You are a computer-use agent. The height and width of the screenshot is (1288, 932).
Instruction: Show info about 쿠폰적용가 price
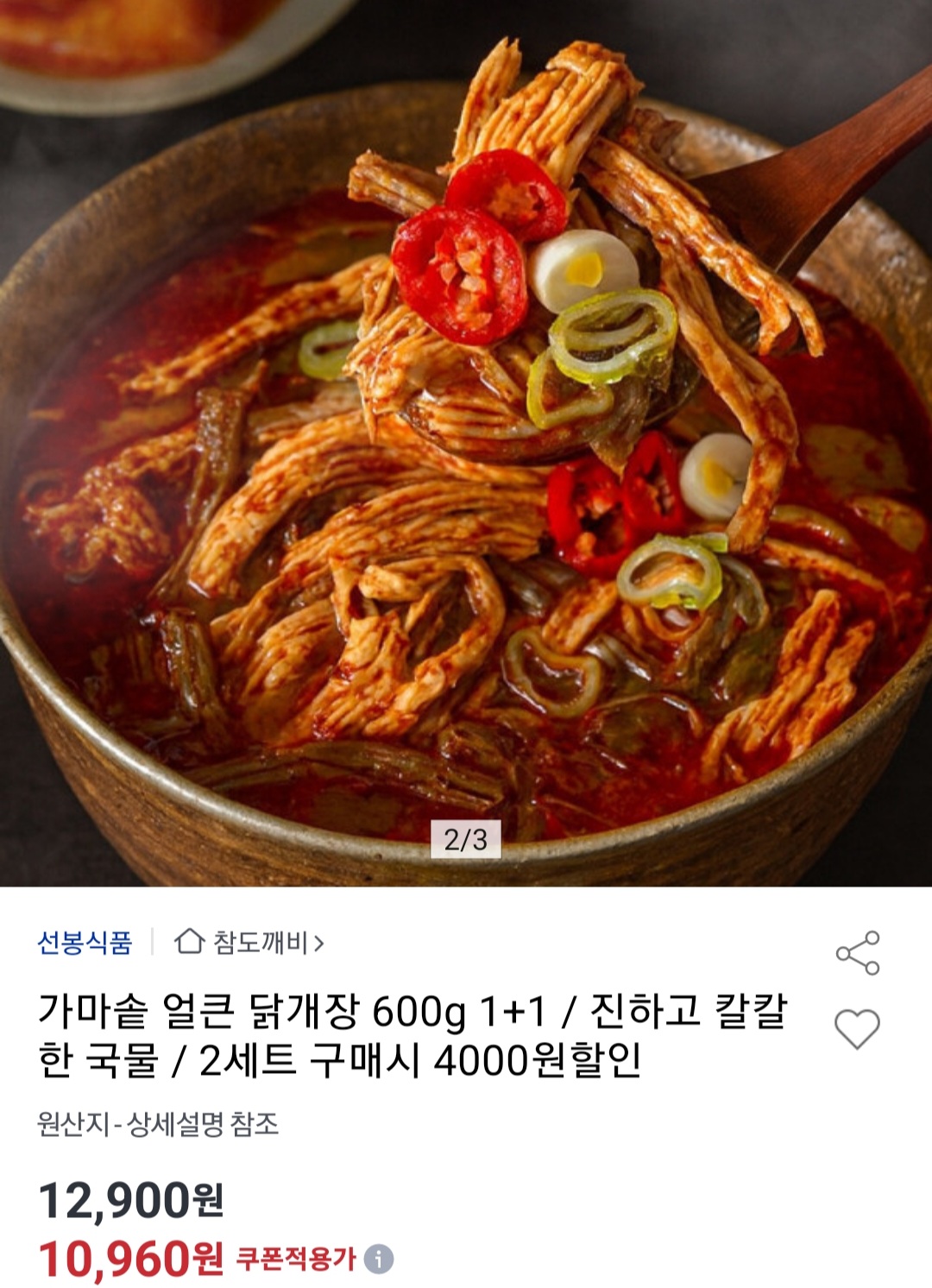point(379,1260)
